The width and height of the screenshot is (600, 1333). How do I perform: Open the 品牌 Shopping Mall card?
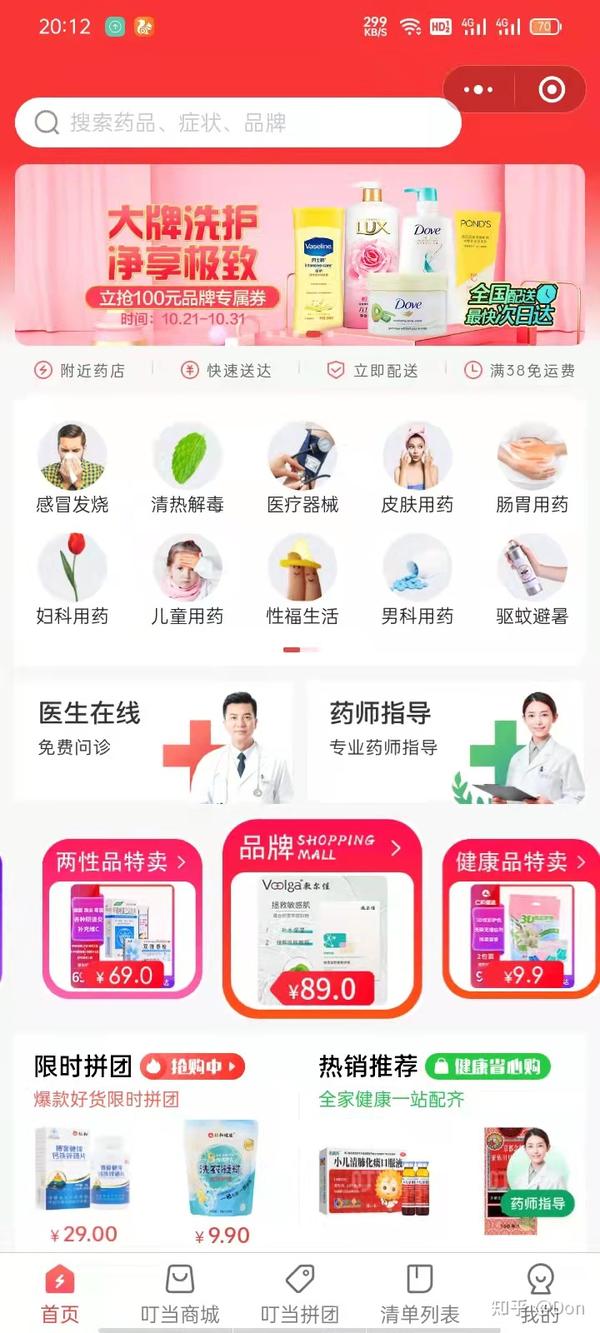pyautogui.click(x=322, y=918)
